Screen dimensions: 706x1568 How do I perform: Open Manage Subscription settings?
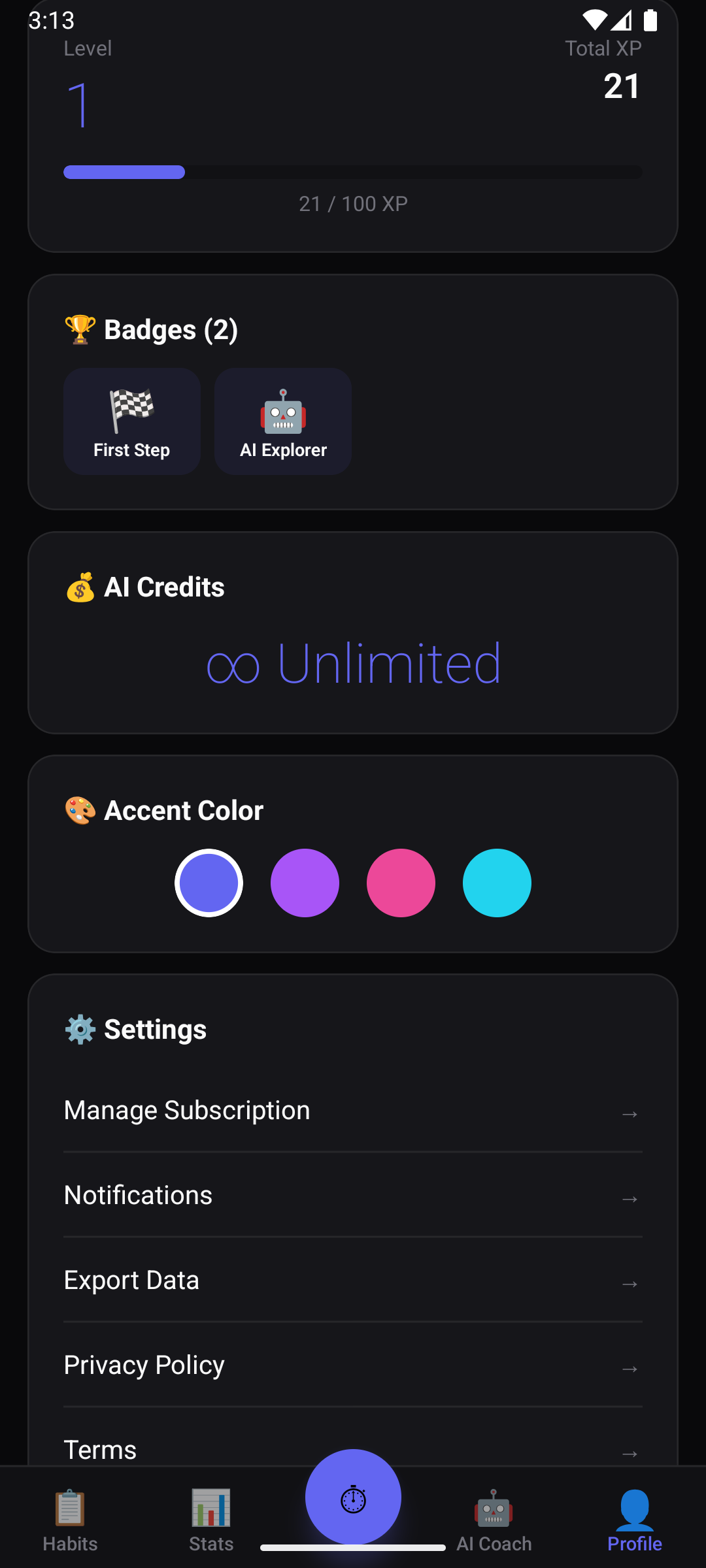click(x=353, y=1111)
